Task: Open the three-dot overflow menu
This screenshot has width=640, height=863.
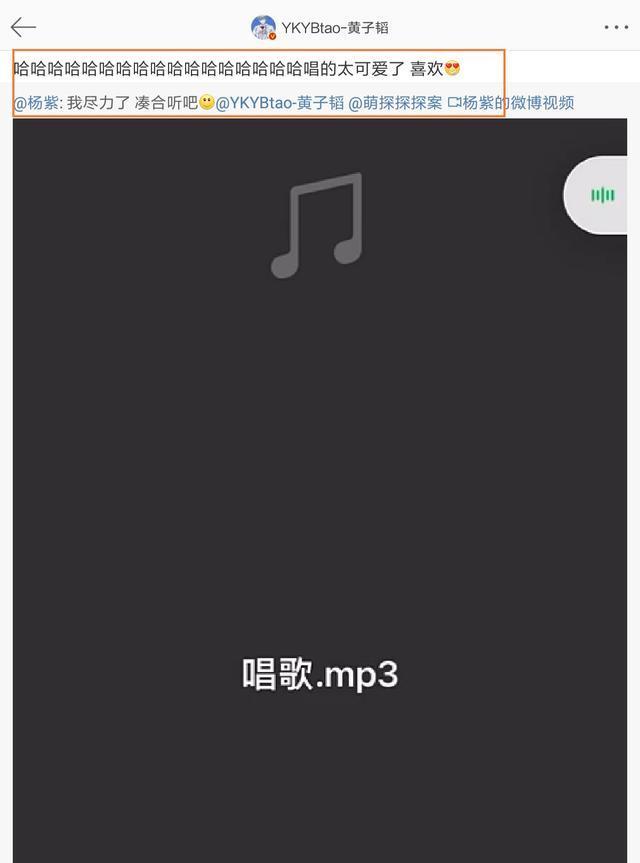Action: point(616,27)
